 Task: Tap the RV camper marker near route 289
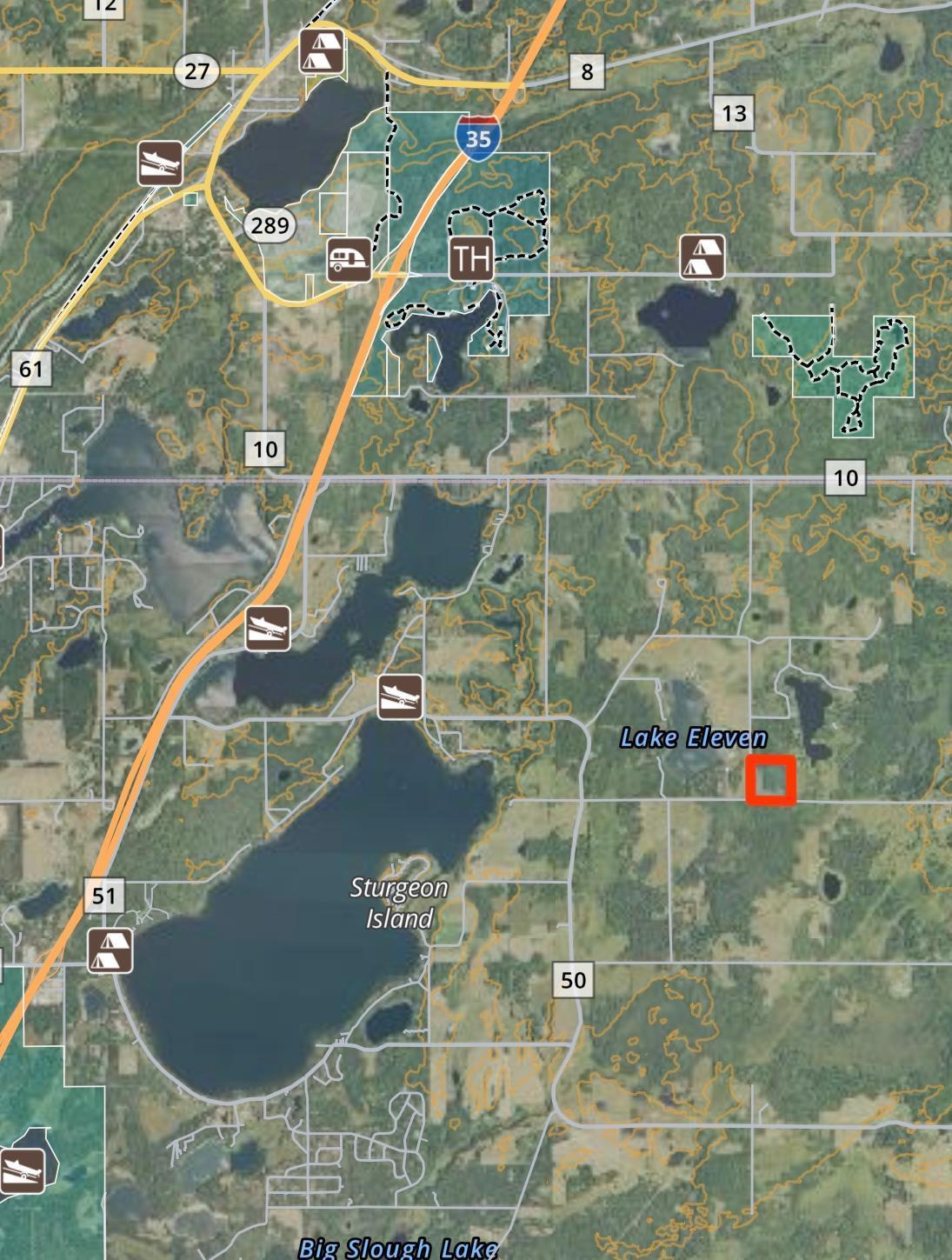pos(350,260)
